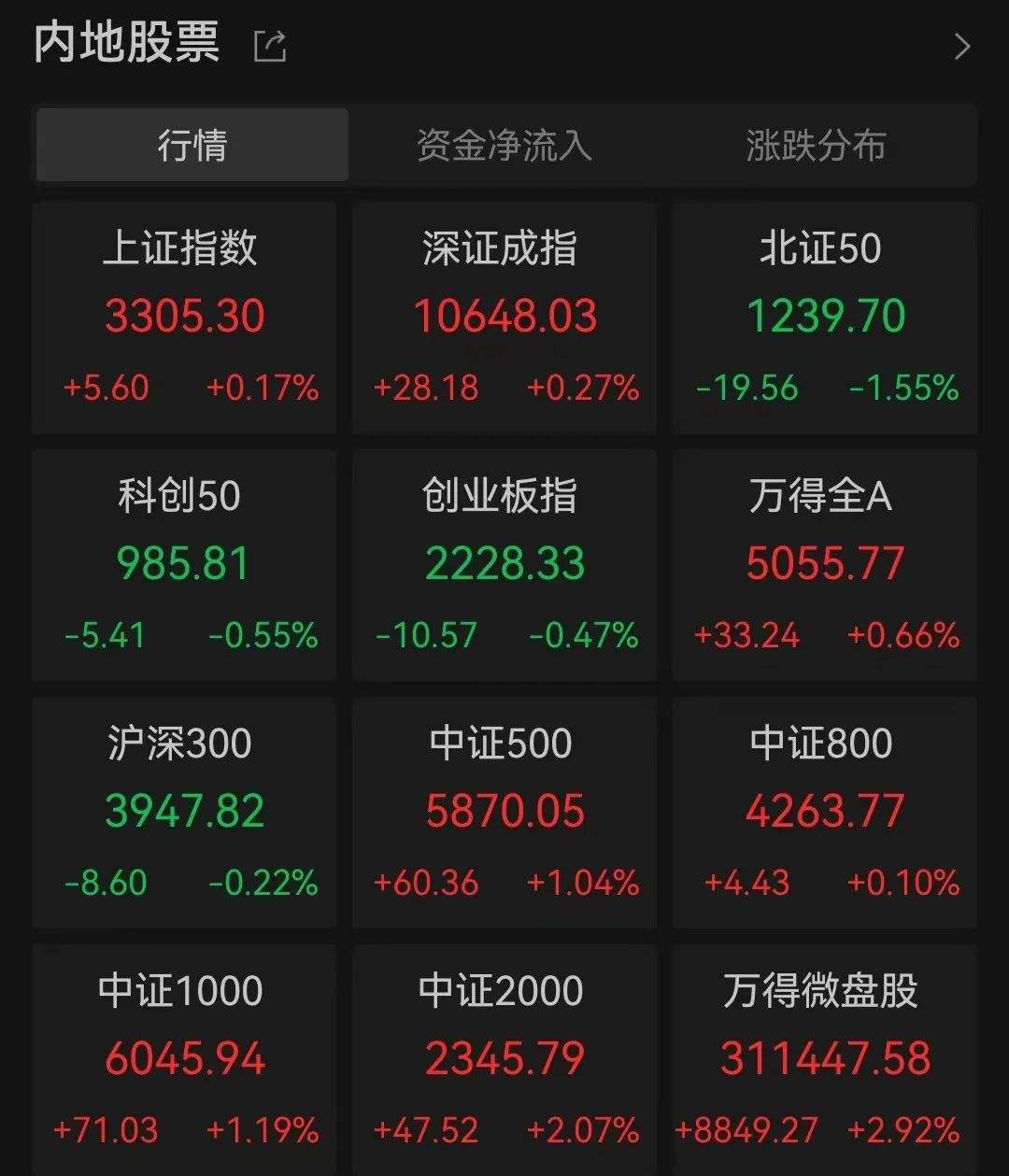View 创业板指 index details
This screenshot has height=1176, width=1009.
point(504,565)
